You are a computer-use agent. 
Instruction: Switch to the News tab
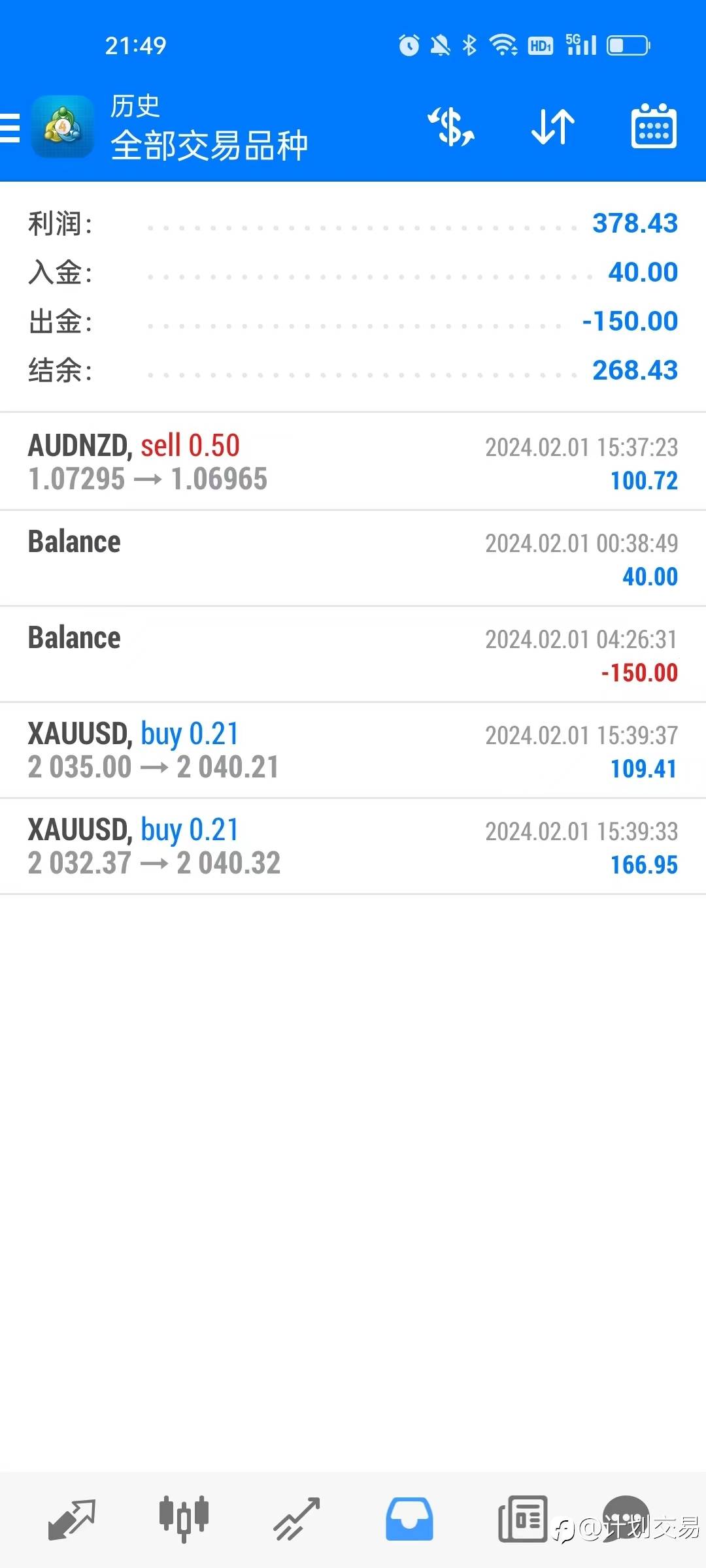tap(522, 1519)
